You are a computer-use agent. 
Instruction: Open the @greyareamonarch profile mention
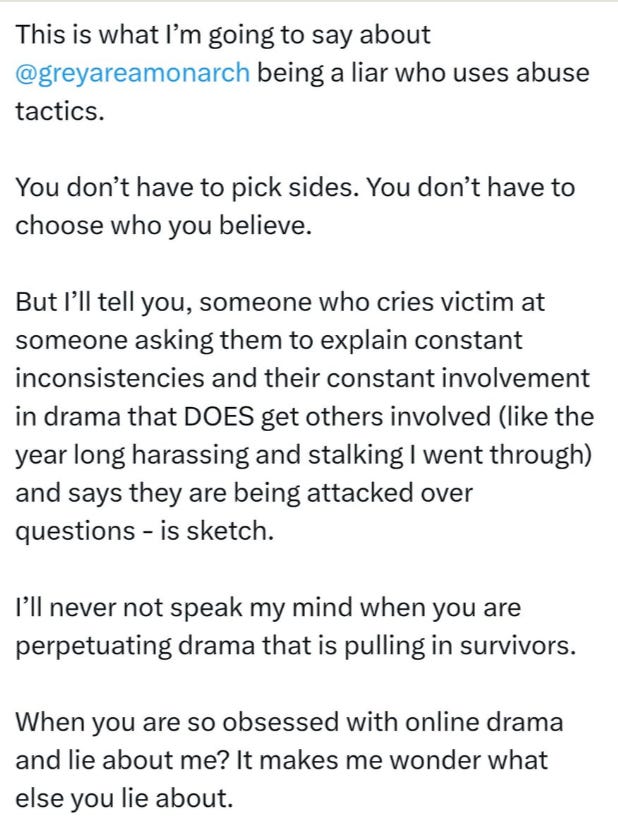(132, 74)
